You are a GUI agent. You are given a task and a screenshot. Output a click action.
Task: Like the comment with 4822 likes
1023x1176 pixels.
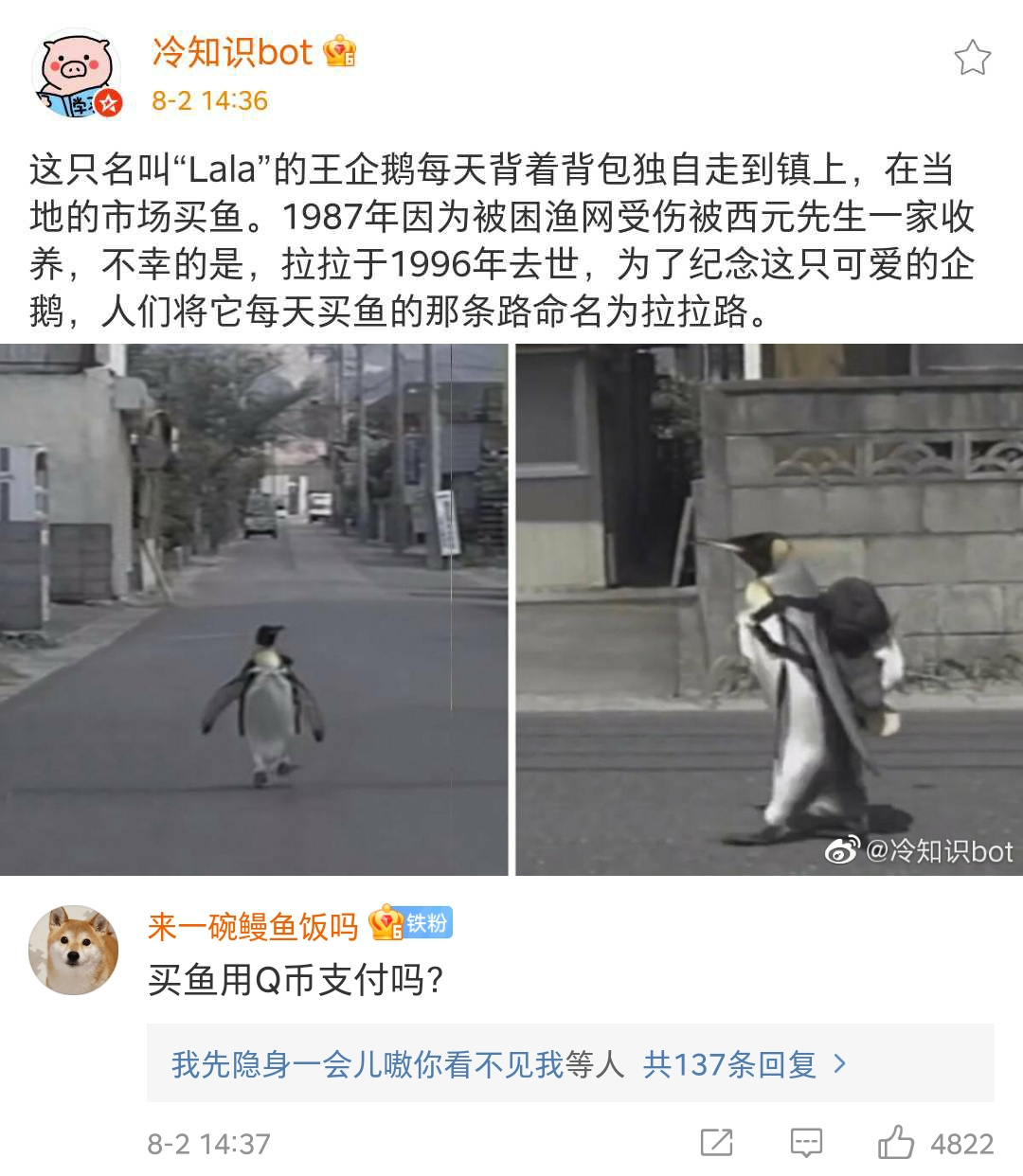pos(895,1143)
